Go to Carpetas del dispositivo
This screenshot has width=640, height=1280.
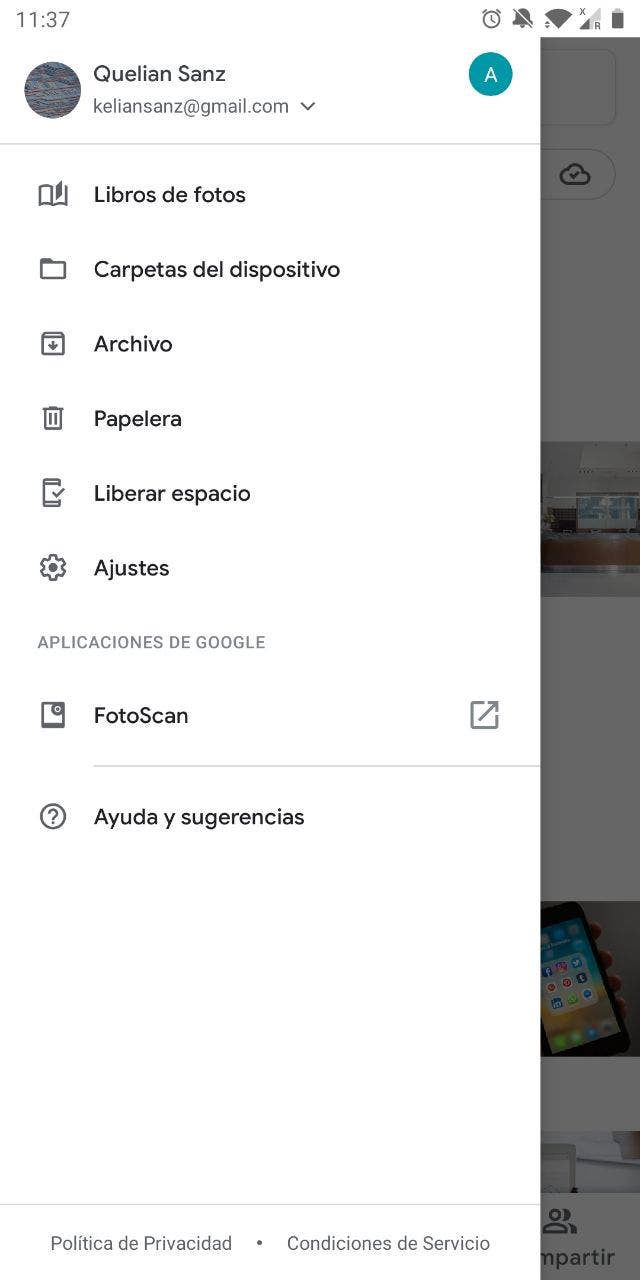216,269
